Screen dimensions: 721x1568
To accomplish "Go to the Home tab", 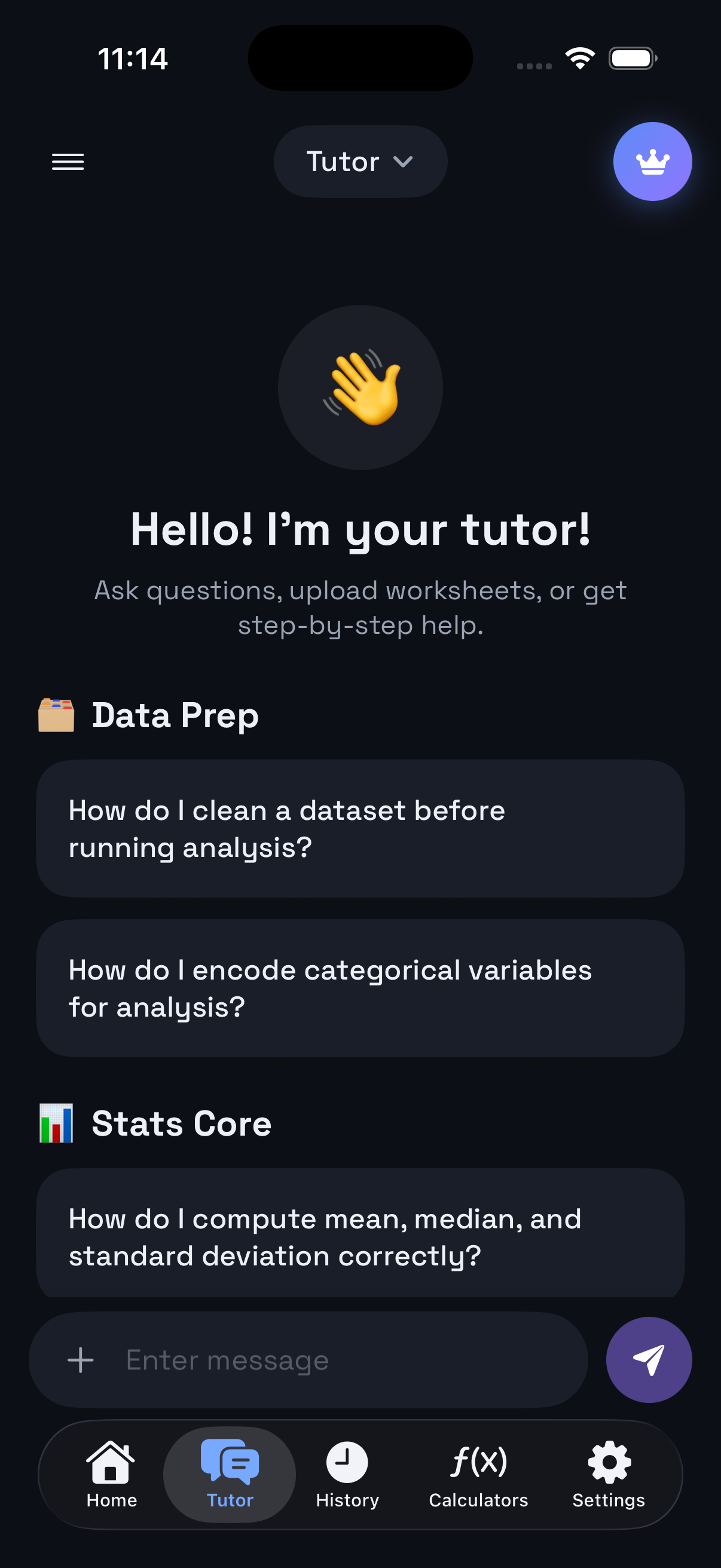I will click(x=111, y=1474).
